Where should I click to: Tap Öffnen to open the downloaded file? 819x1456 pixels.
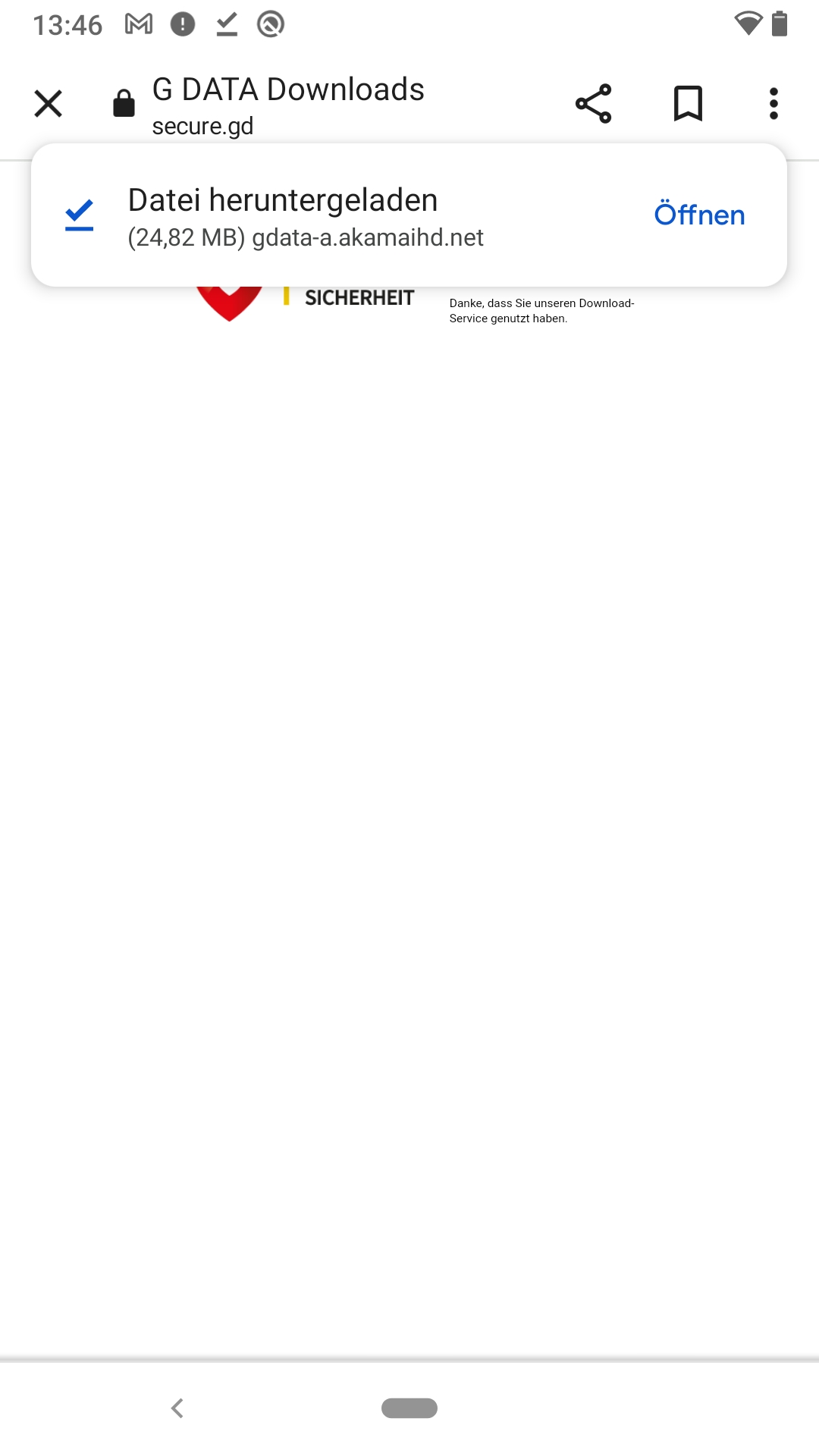698,215
